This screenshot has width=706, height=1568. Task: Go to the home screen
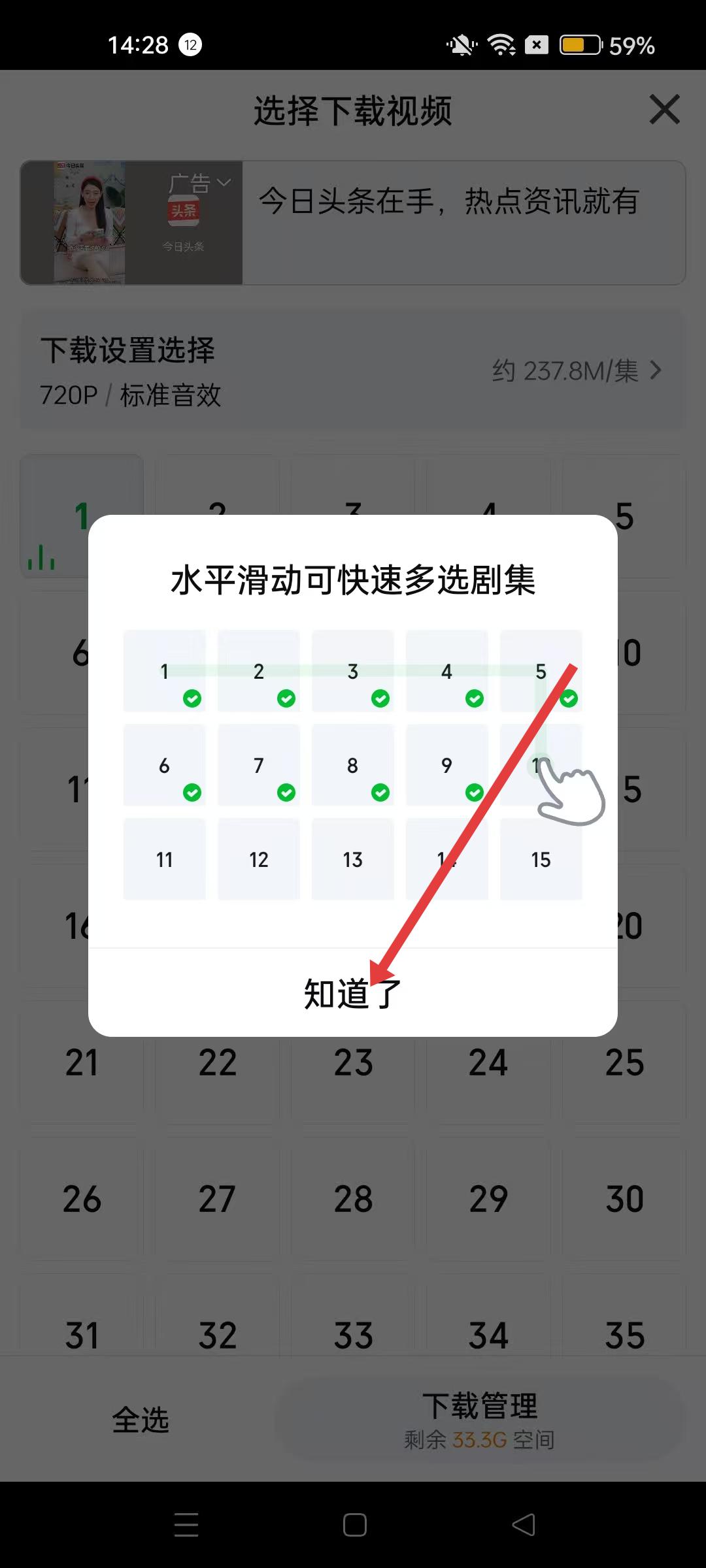coord(354,1525)
